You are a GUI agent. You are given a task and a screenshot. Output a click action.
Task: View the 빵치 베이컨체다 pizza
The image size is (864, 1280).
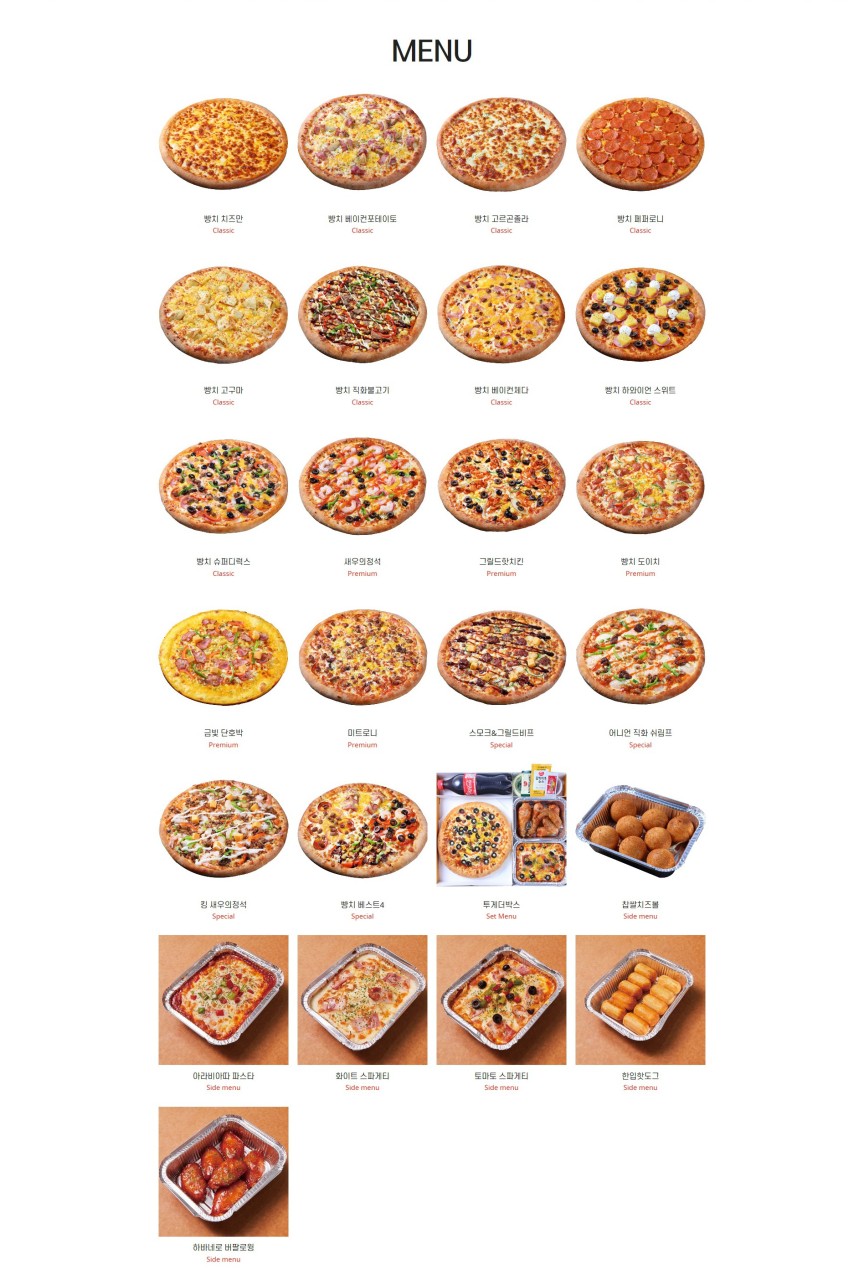pos(501,314)
